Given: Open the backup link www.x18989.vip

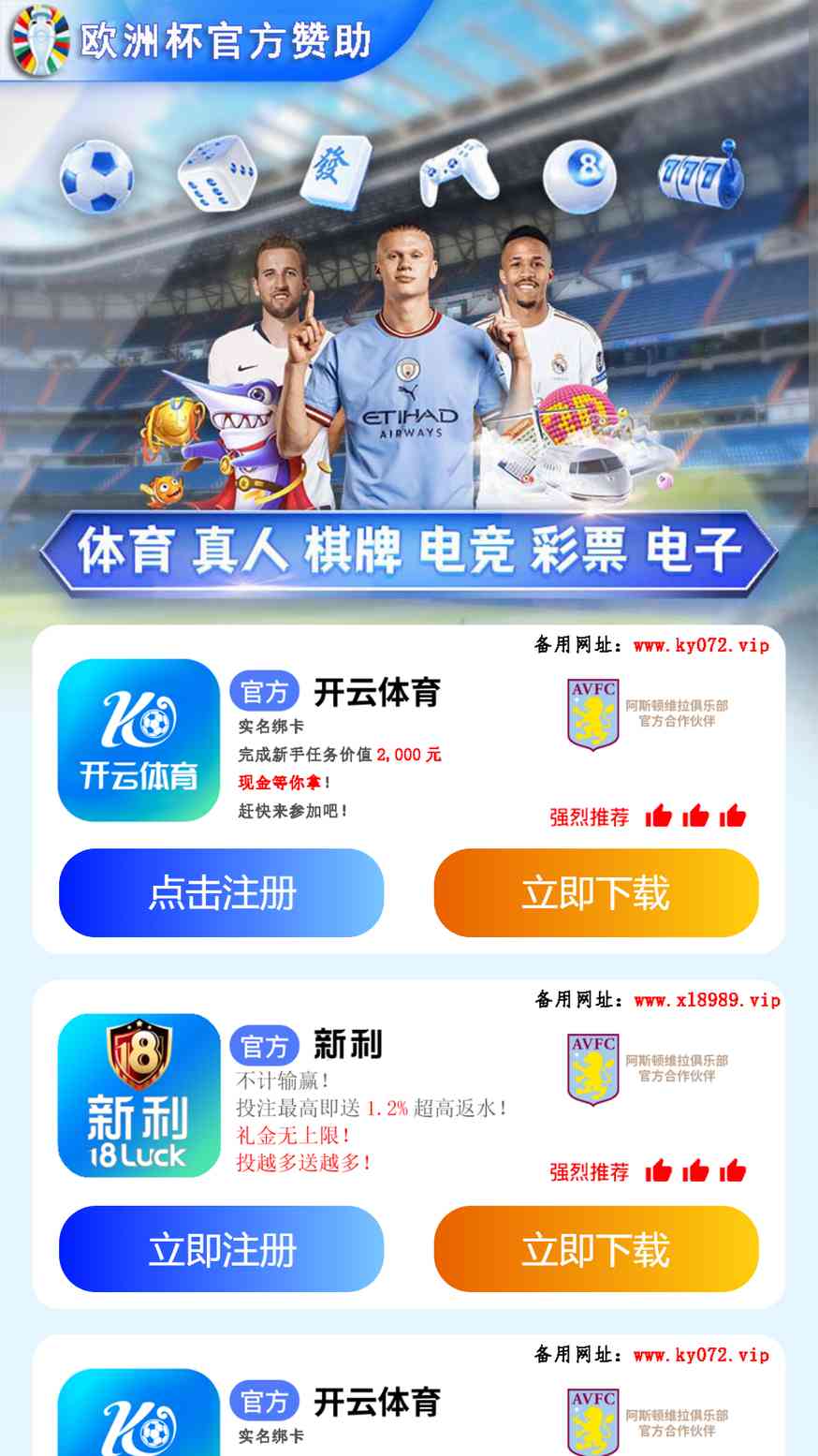Looking at the screenshot, I should pos(707,1000).
